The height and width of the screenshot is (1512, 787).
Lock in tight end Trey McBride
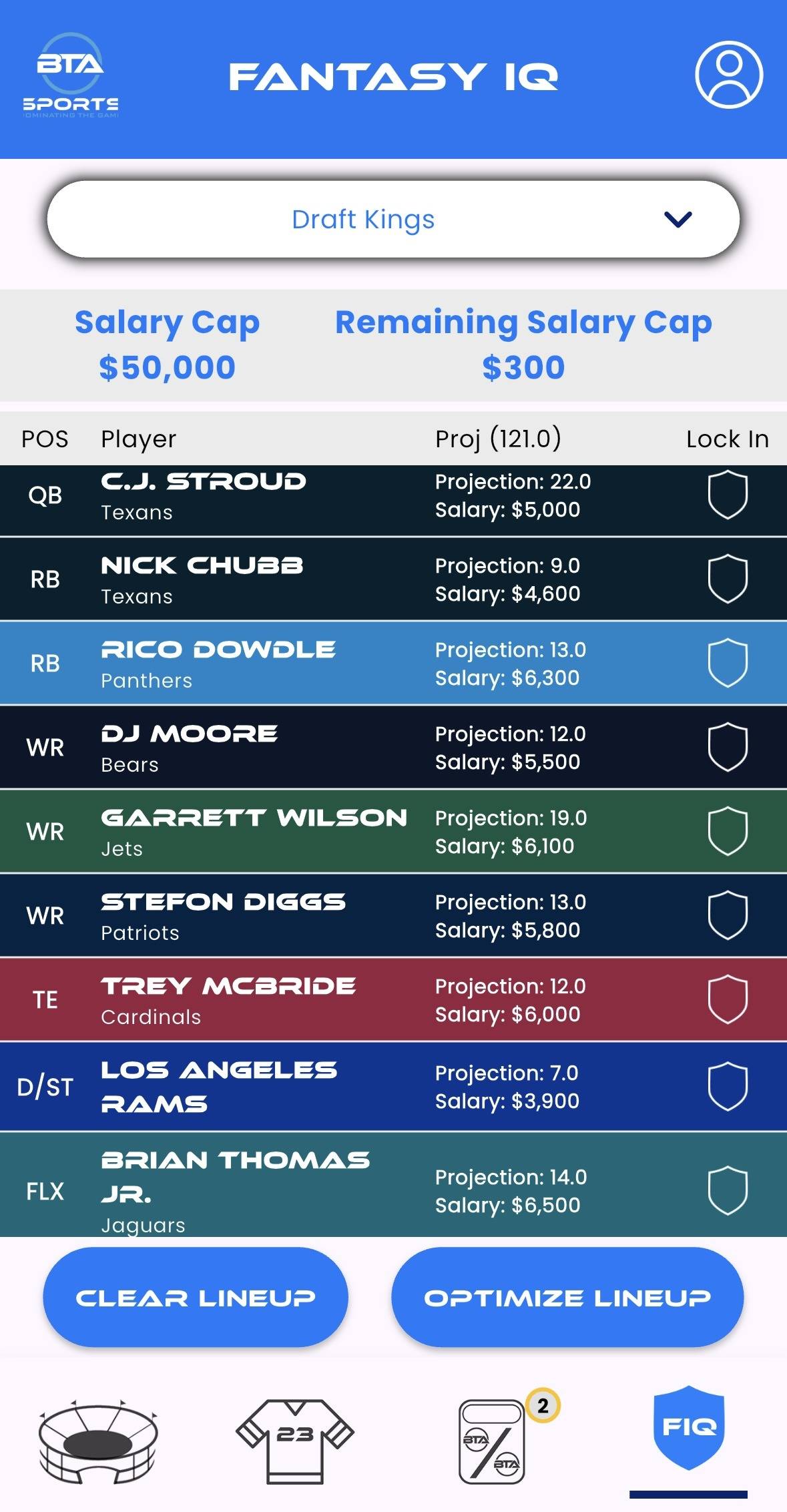[x=727, y=999]
